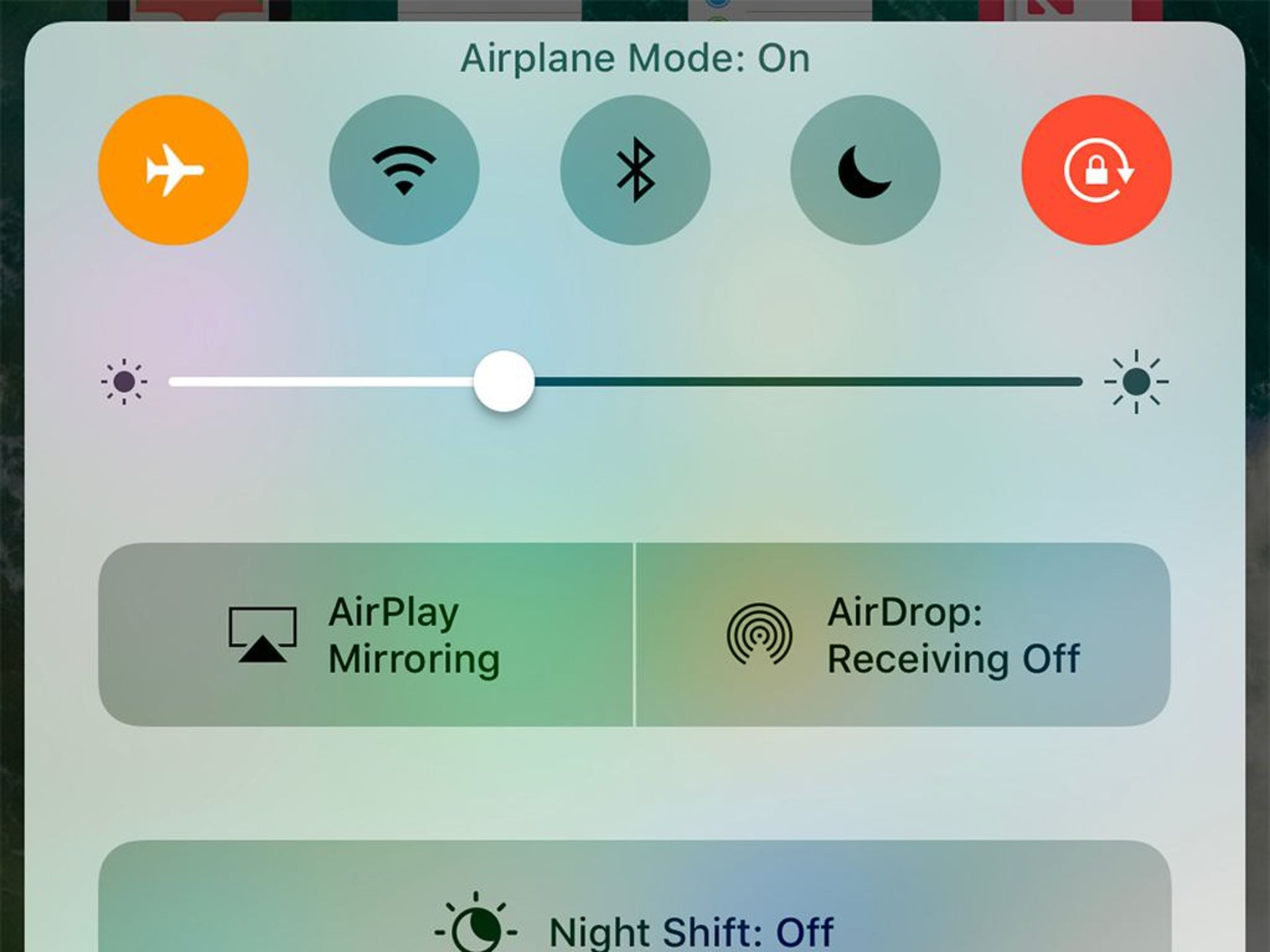1270x952 pixels.
Task: Open AirPlay Mirroring options
Action: point(366,635)
